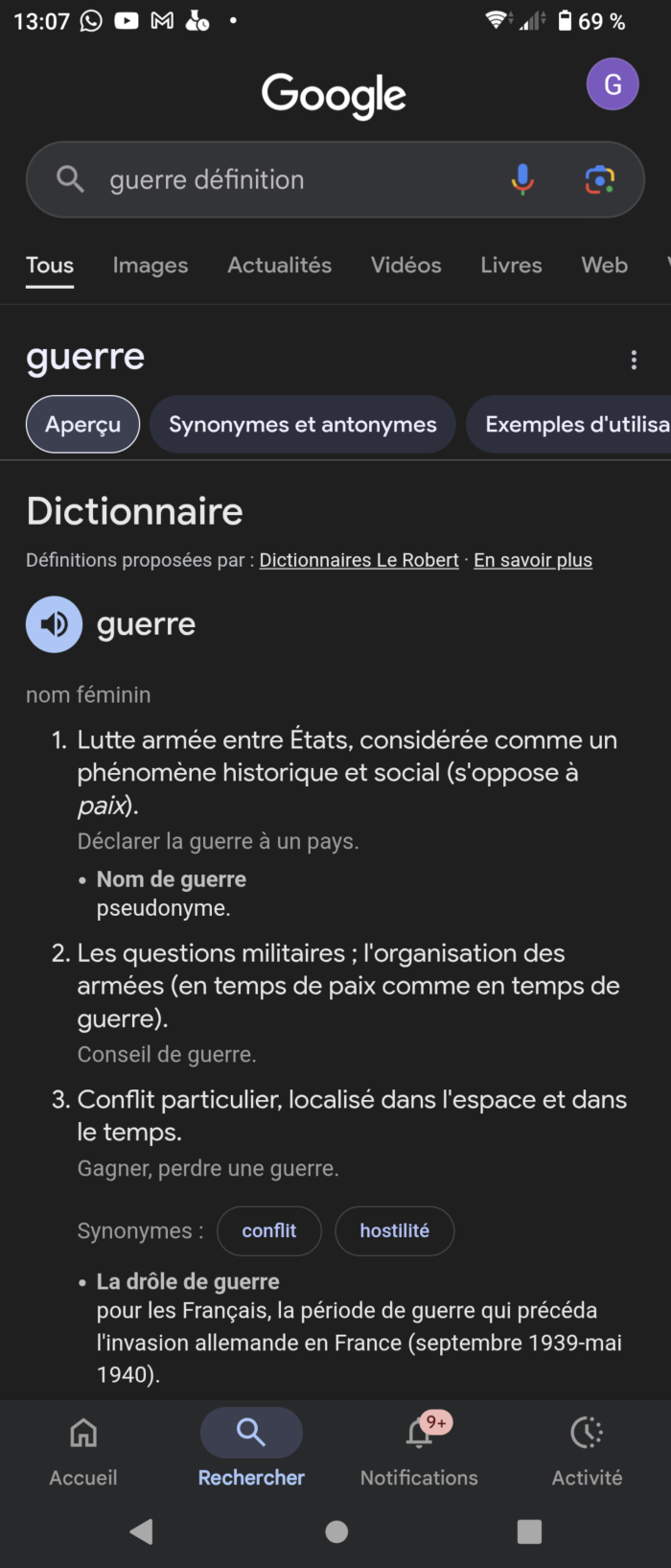Viewport: 671px width, 1568px height.
Task: Open Google Lens camera search
Action: pyautogui.click(x=600, y=179)
